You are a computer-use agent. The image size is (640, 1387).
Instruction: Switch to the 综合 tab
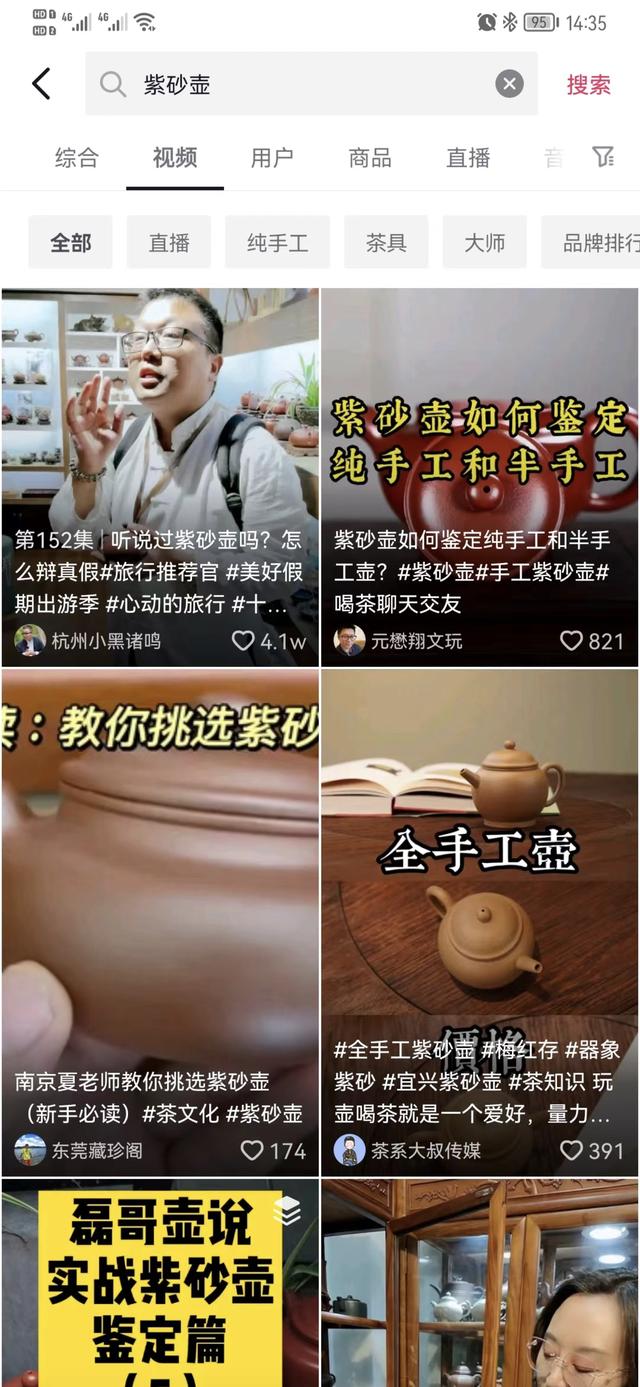[x=76, y=157]
